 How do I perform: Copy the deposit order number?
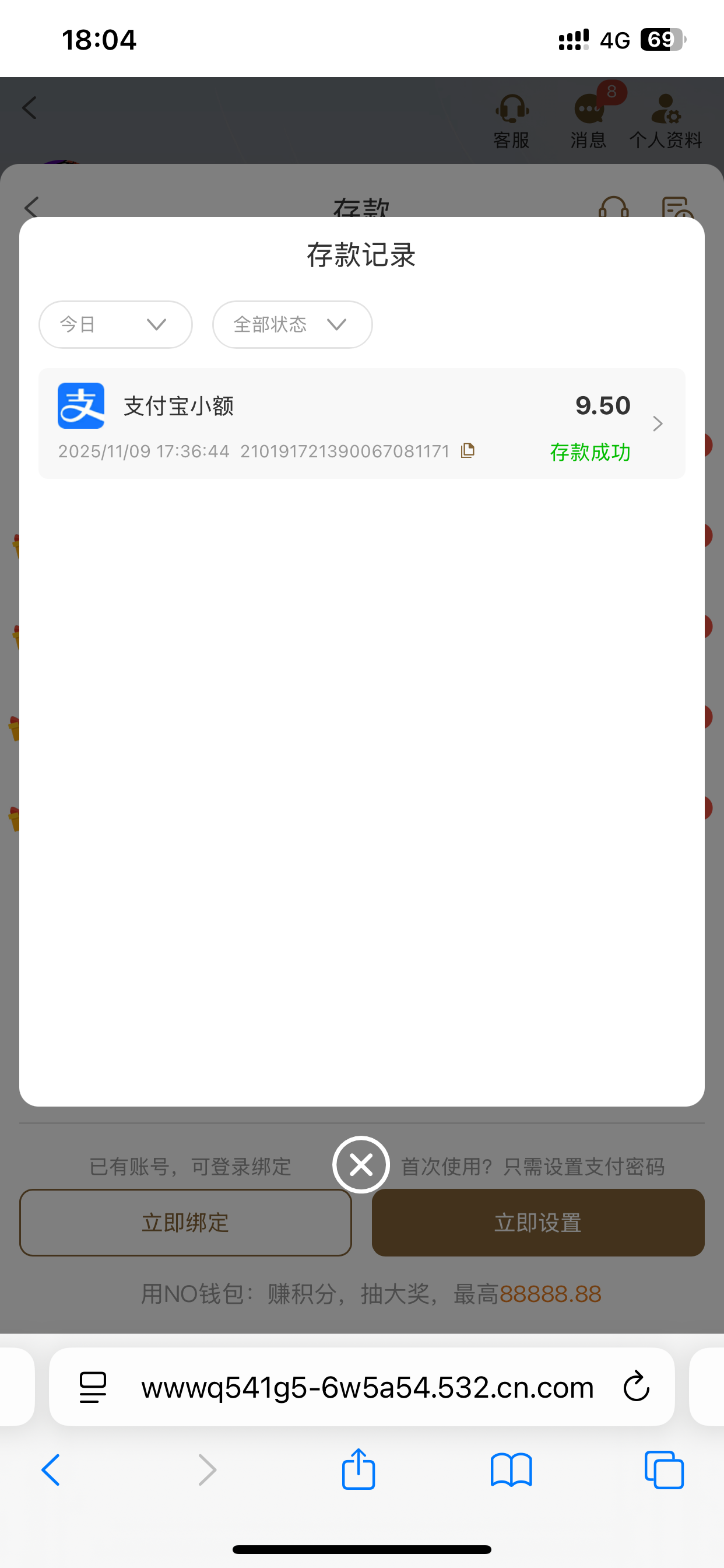pyautogui.click(x=468, y=450)
